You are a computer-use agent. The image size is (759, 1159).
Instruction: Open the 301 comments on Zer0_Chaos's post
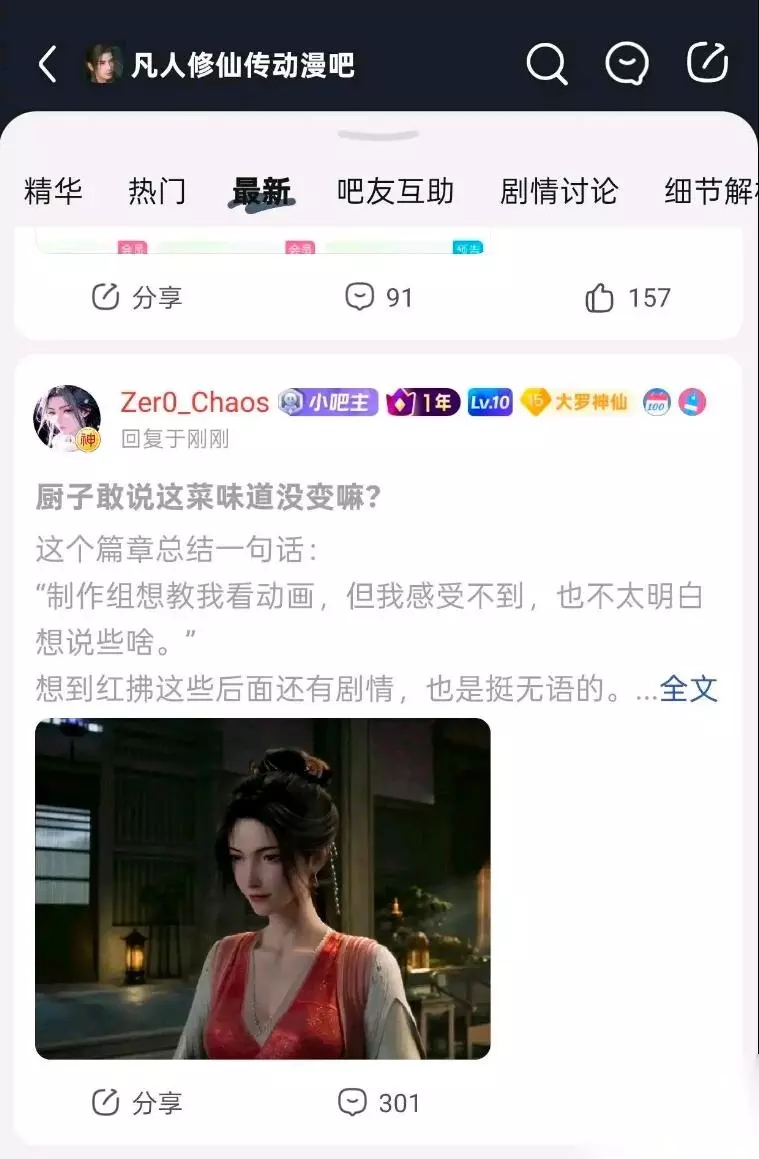coord(378,1103)
